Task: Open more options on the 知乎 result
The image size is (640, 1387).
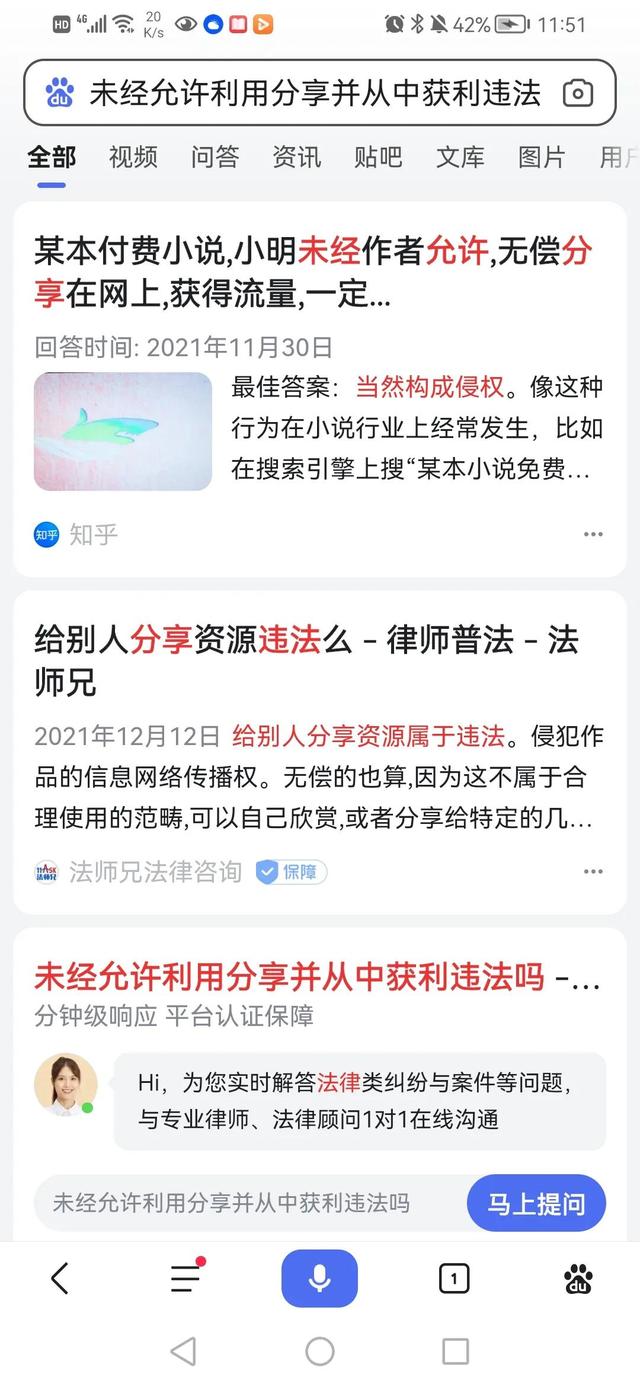Action: 593,534
